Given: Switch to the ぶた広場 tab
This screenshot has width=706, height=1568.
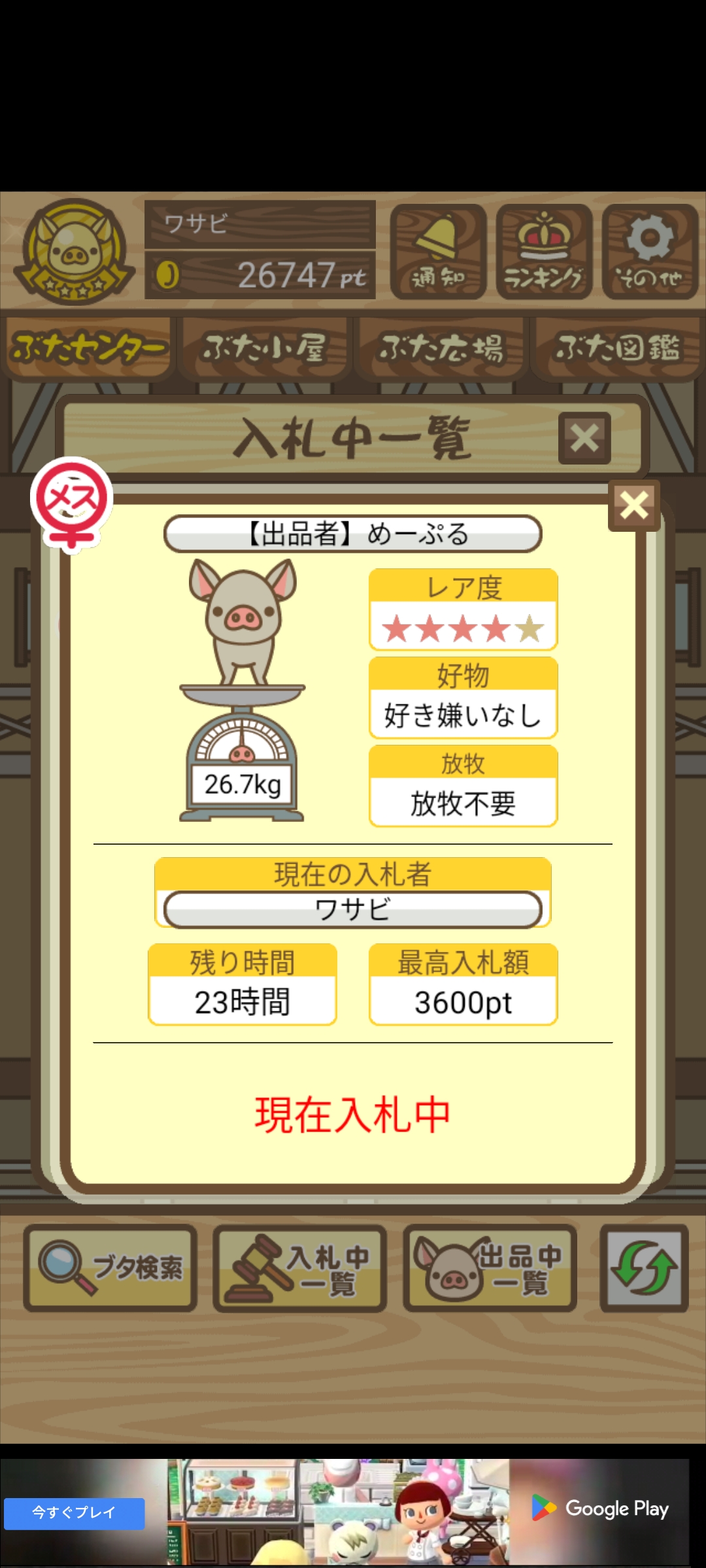Looking at the screenshot, I should (441, 348).
